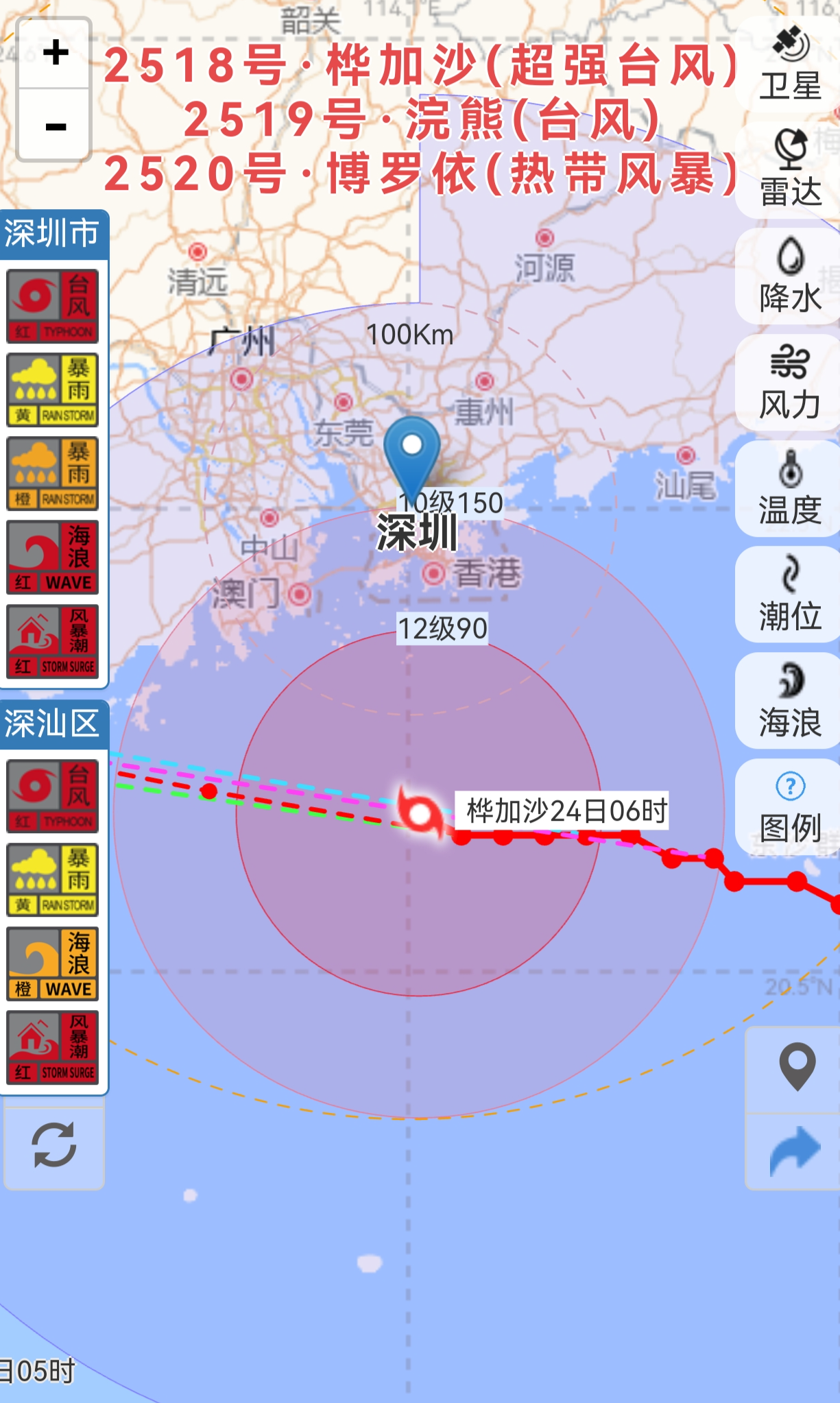This screenshot has height=1403, width=840.
Task: Locate my position with the pin button
Action: click(797, 1068)
